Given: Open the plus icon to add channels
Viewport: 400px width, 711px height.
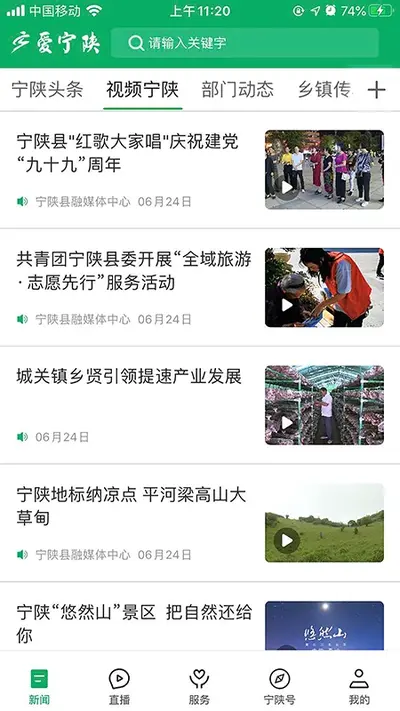Looking at the screenshot, I should click(x=376, y=90).
